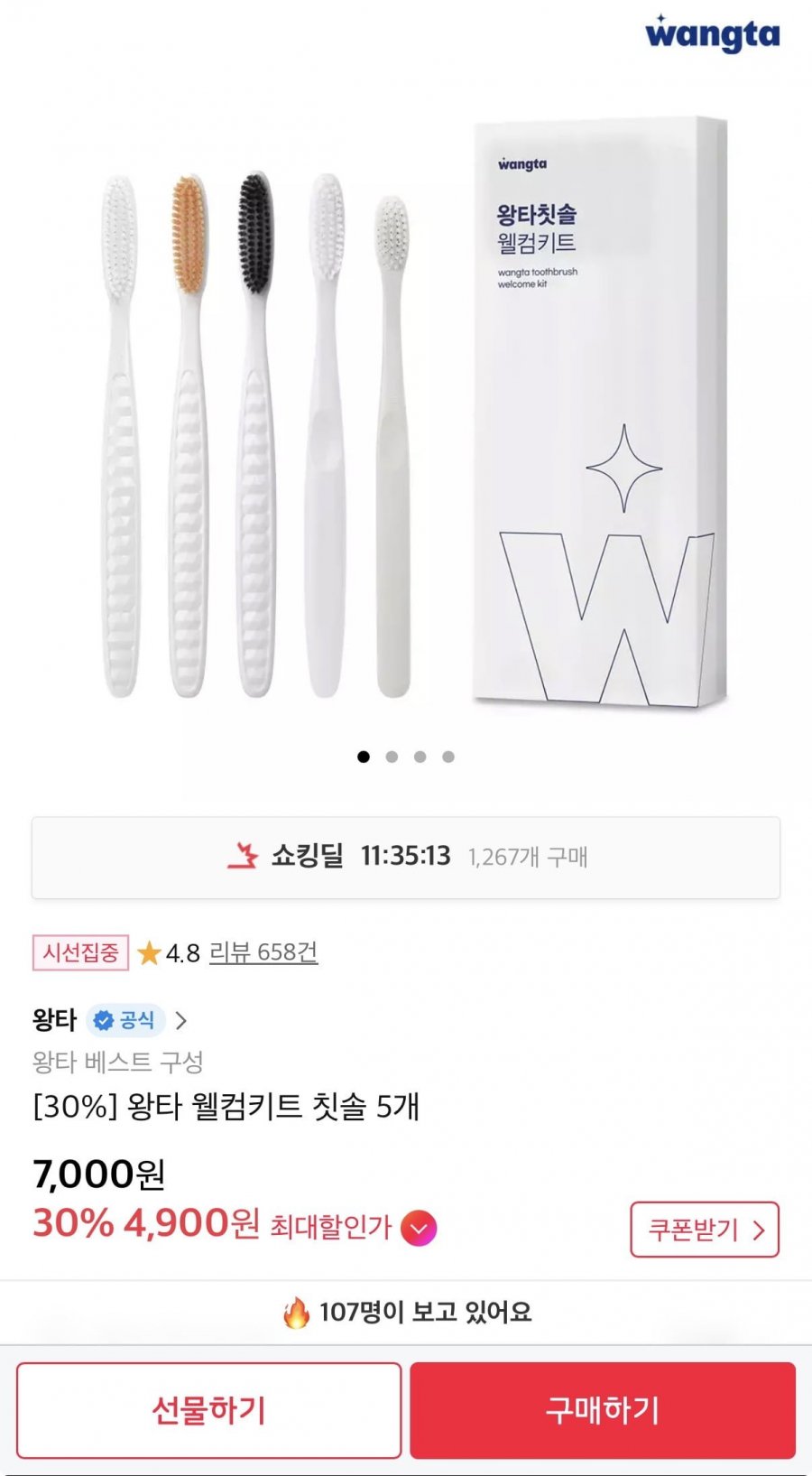The image size is (812, 1476).
Task: Tap the 선물하기 gift button
Action: pos(208,1410)
